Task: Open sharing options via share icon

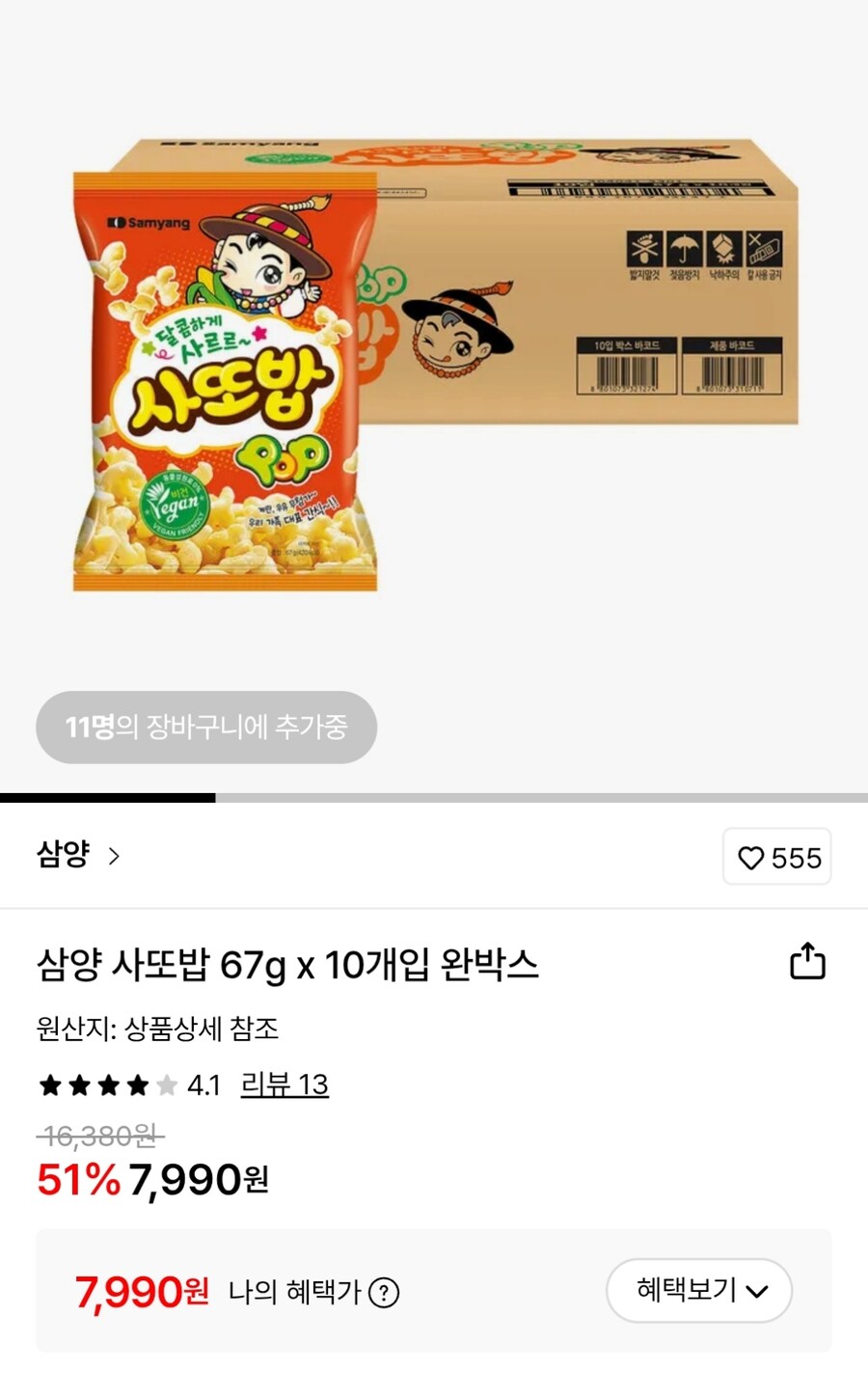Action: pyautogui.click(x=806, y=962)
